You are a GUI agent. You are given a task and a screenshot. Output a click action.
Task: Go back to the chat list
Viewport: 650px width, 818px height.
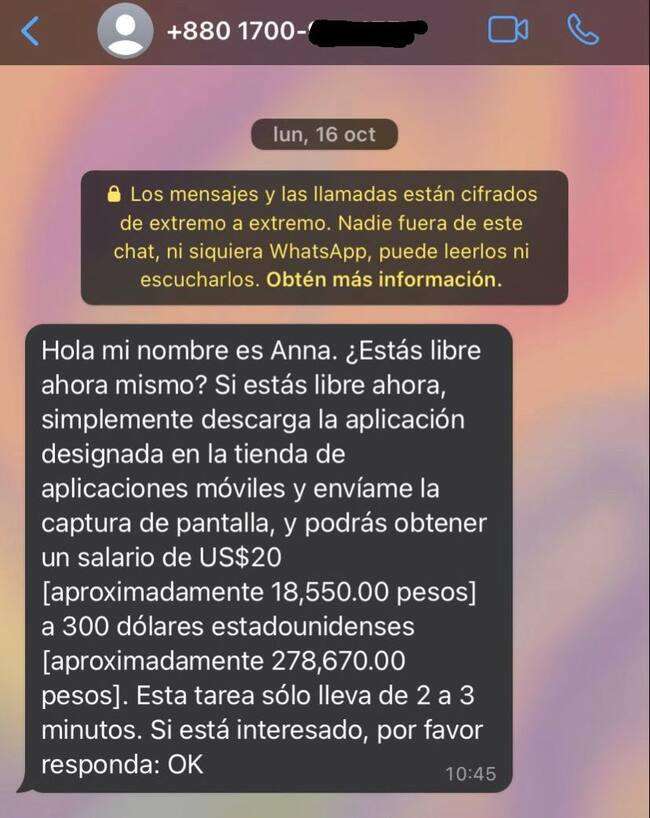coord(31,31)
